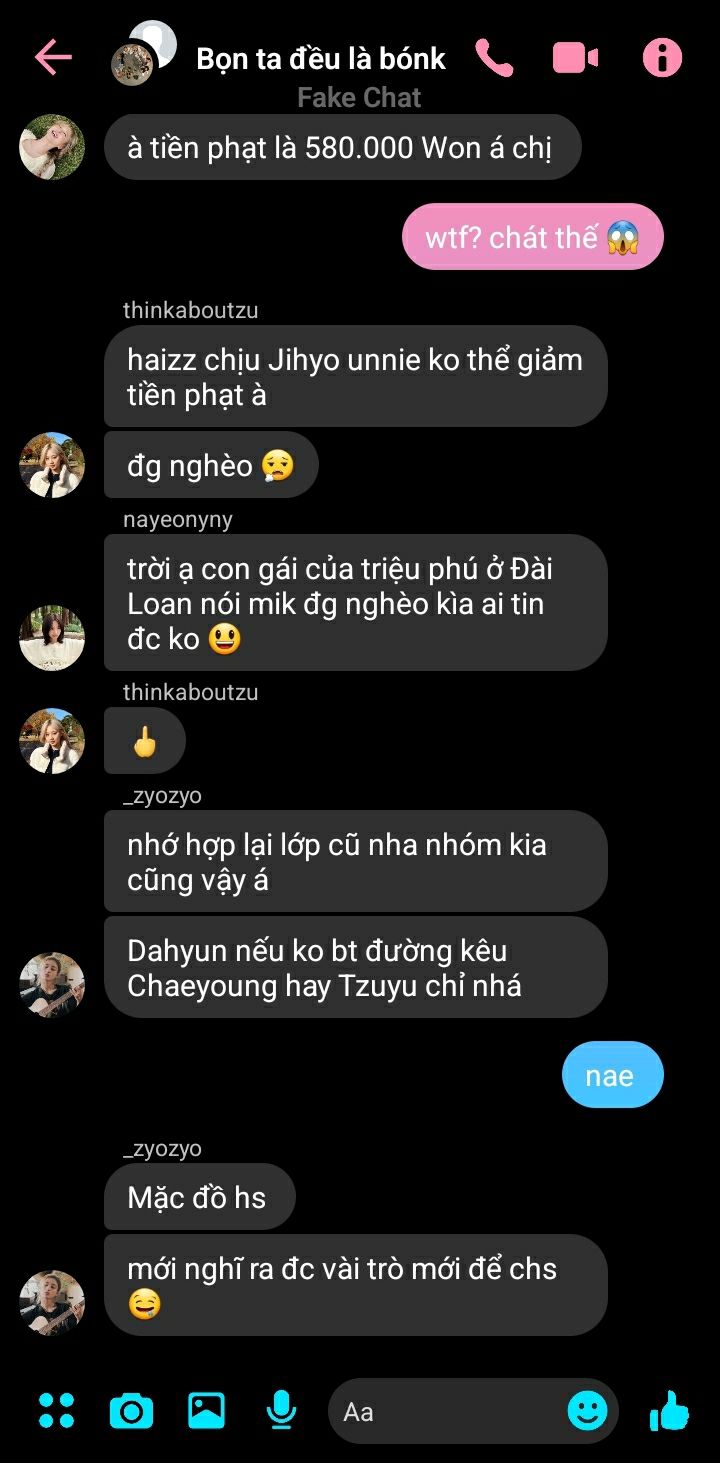
Task: Tap _zyozyo's avatar beside Dahyun message
Action: pyautogui.click(x=52, y=984)
